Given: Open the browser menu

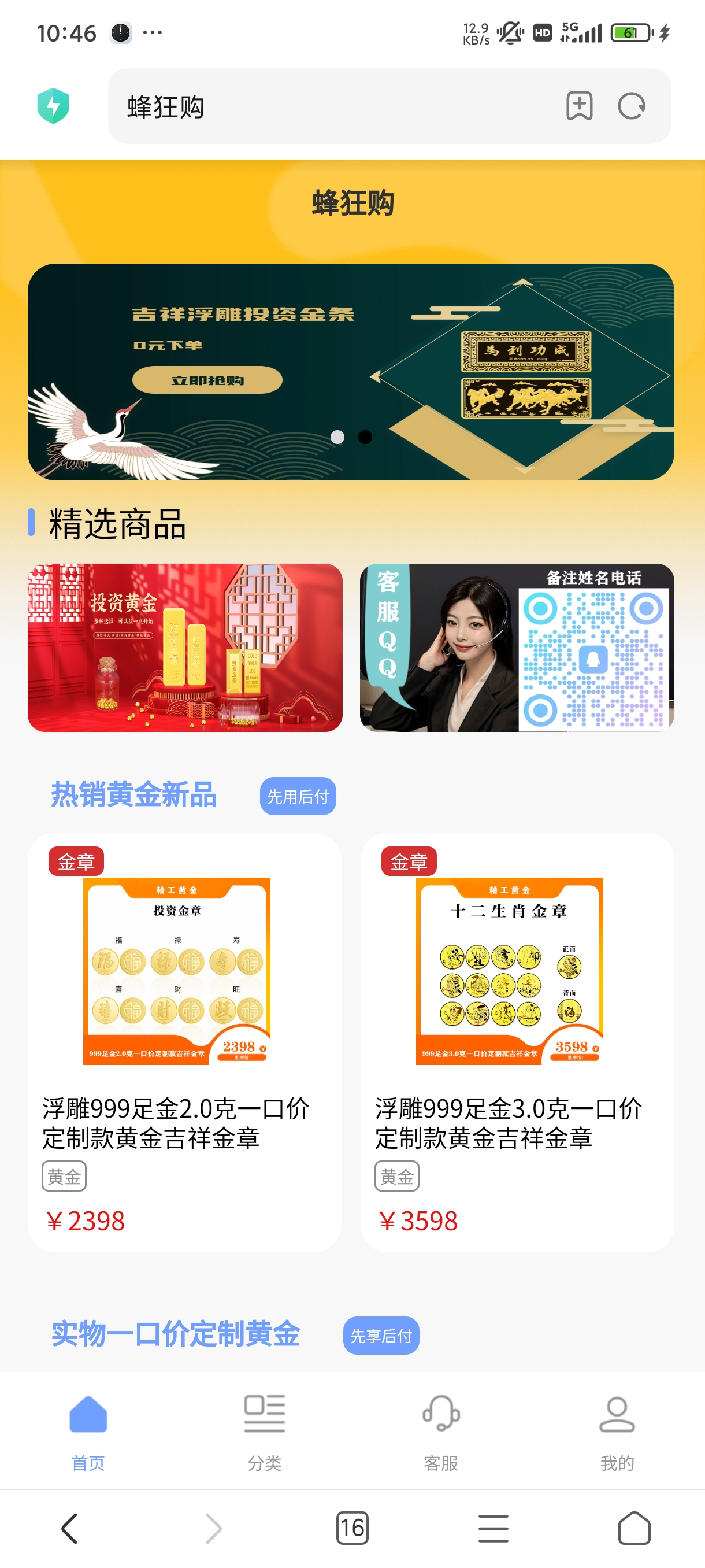Looking at the screenshot, I should (493, 1528).
